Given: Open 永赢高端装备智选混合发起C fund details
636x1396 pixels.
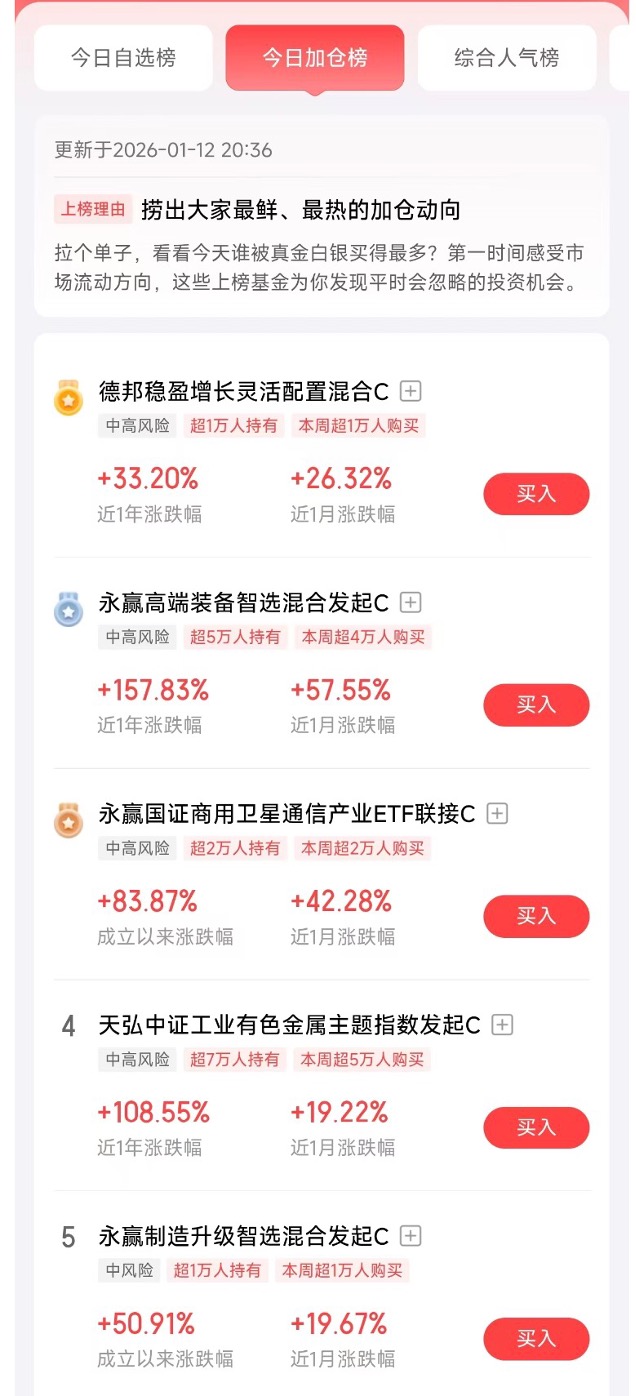Looking at the screenshot, I should point(243,603).
